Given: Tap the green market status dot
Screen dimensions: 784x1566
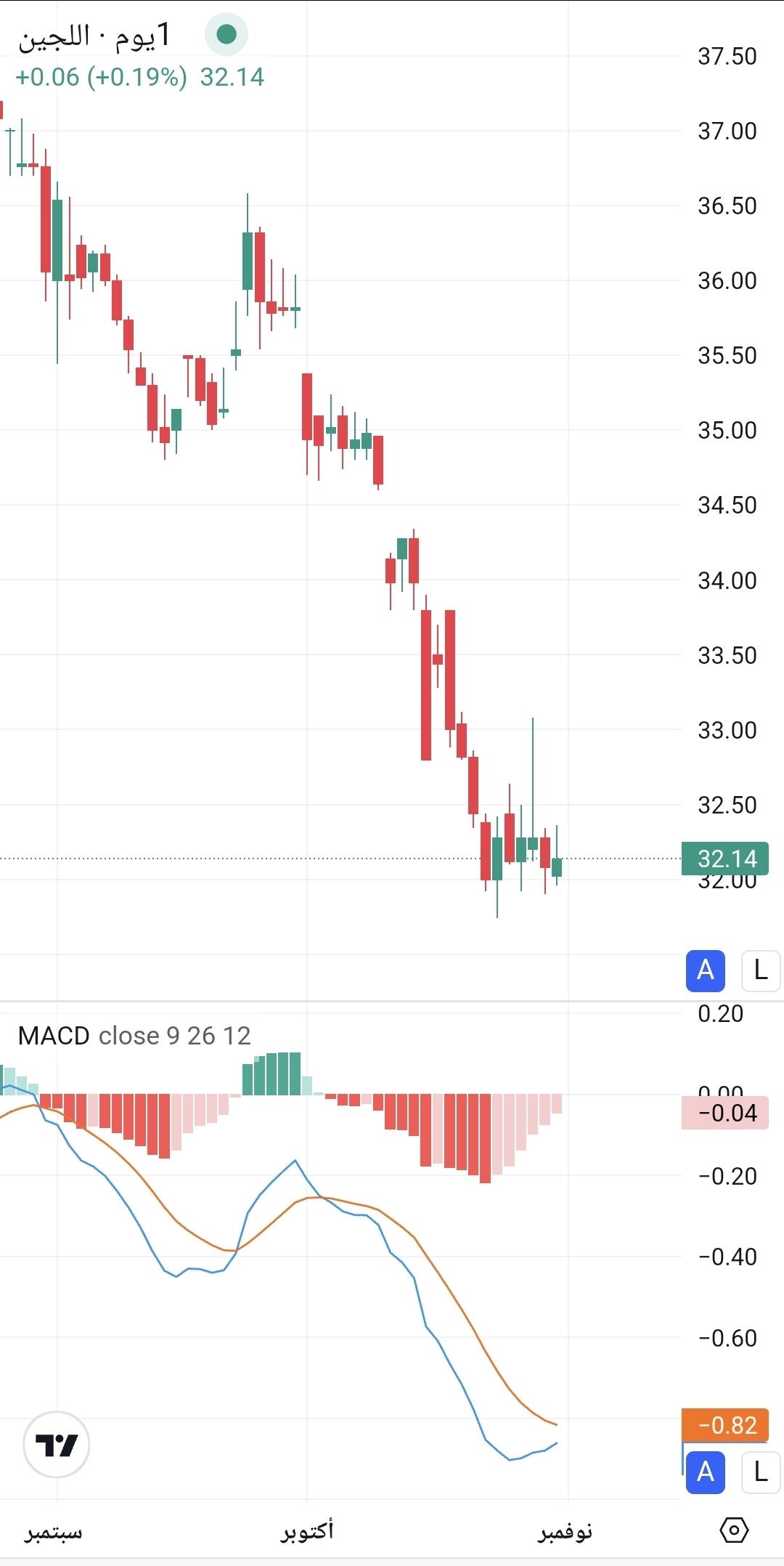Looking at the screenshot, I should 226,34.
